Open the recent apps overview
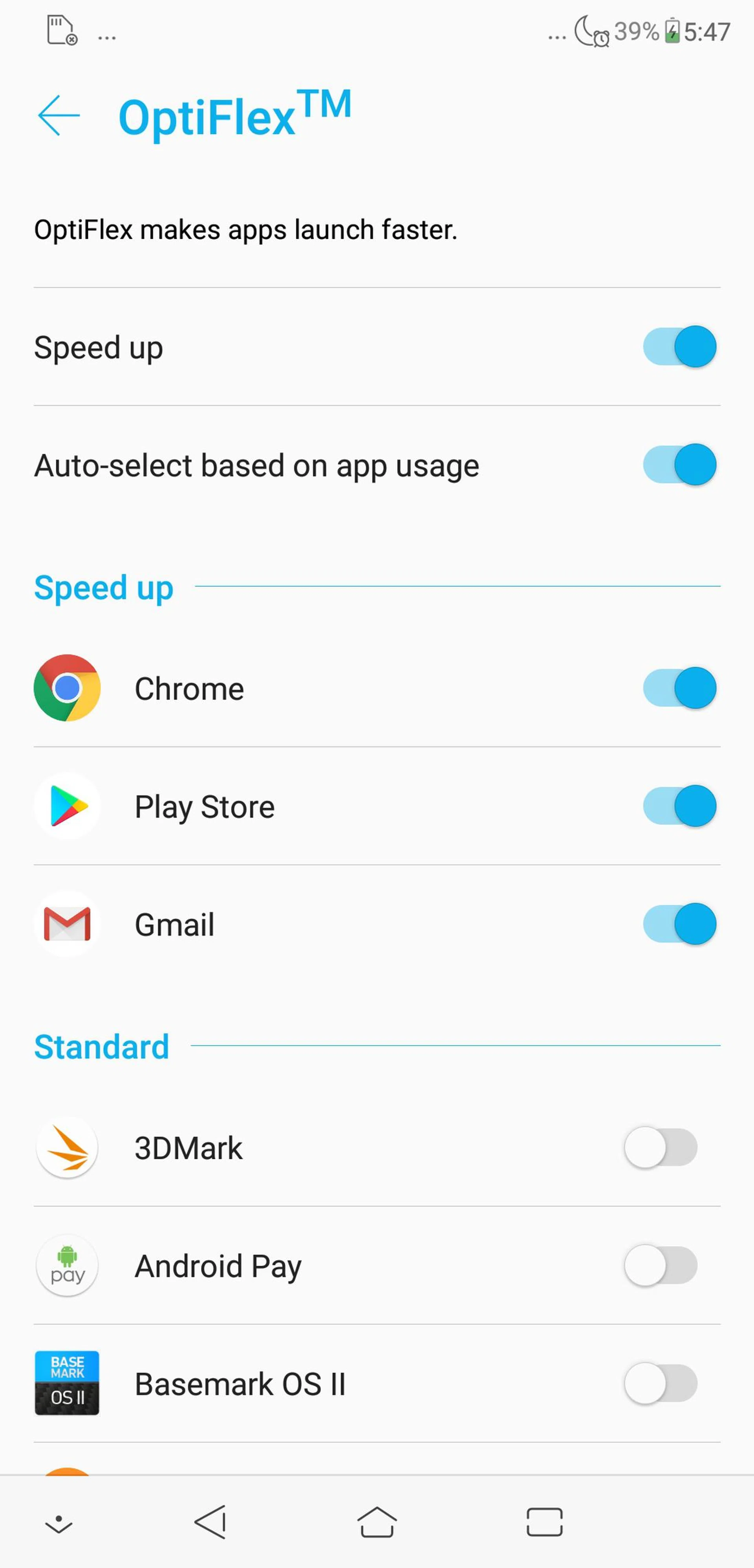 (544, 1522)
